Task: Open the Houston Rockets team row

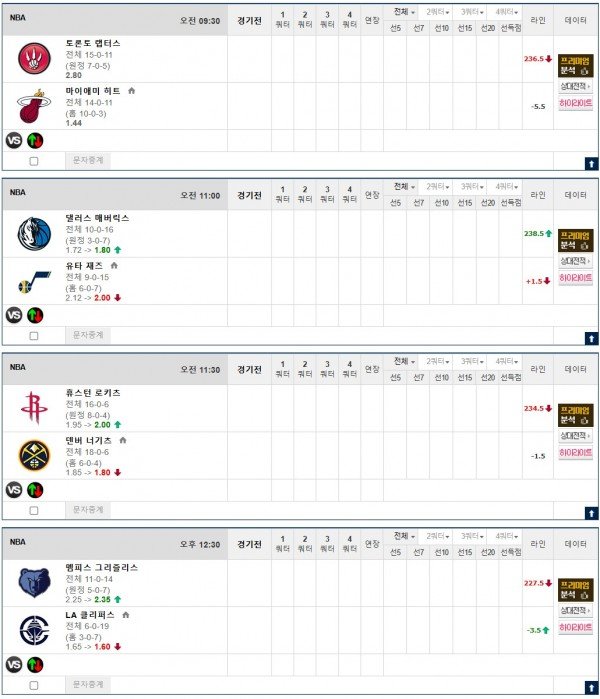Action: tap(90, 393)
